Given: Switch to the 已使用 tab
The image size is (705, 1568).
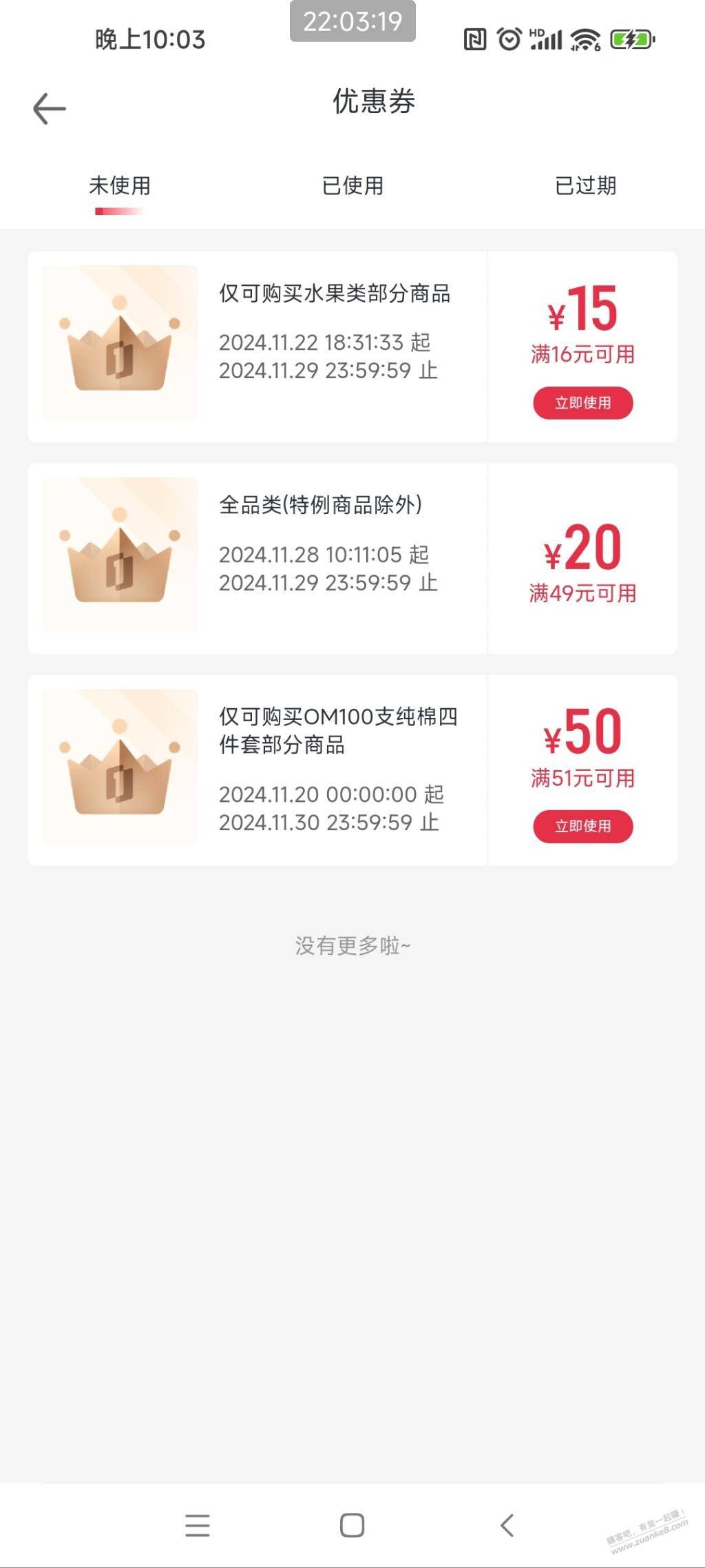Looking at the screenshot, I should click(352, 185).
